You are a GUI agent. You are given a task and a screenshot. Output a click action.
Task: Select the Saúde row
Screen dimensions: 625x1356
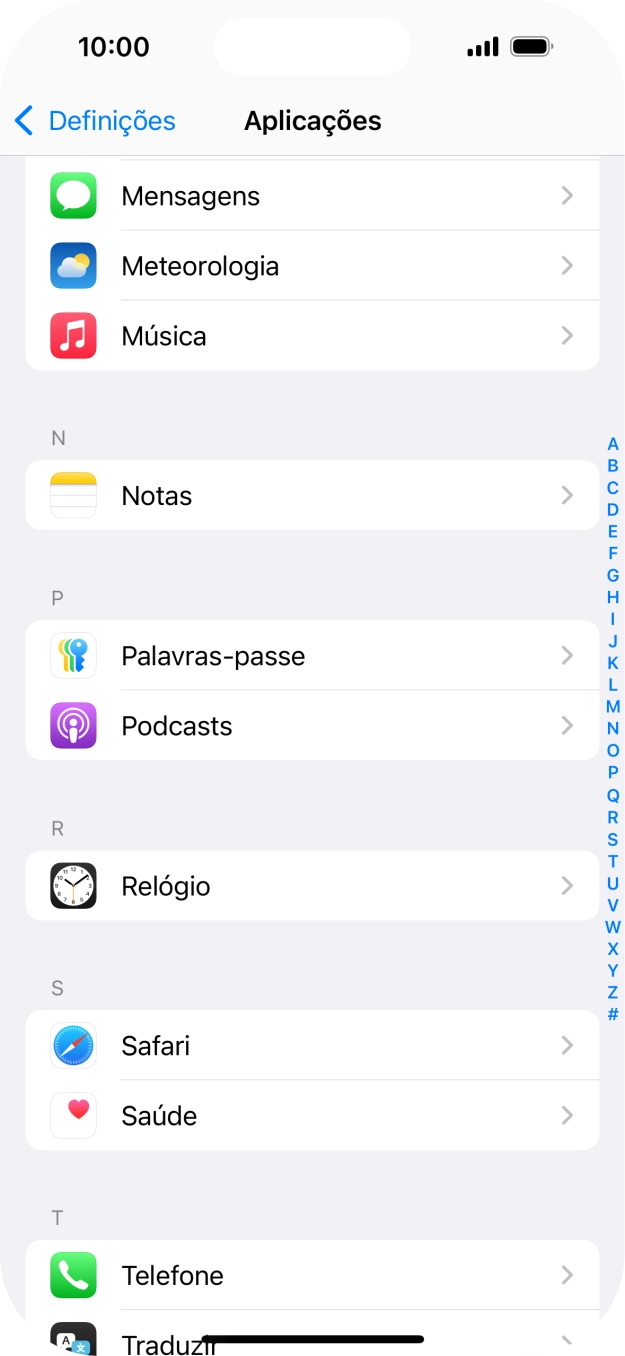tap(312, 1116)
